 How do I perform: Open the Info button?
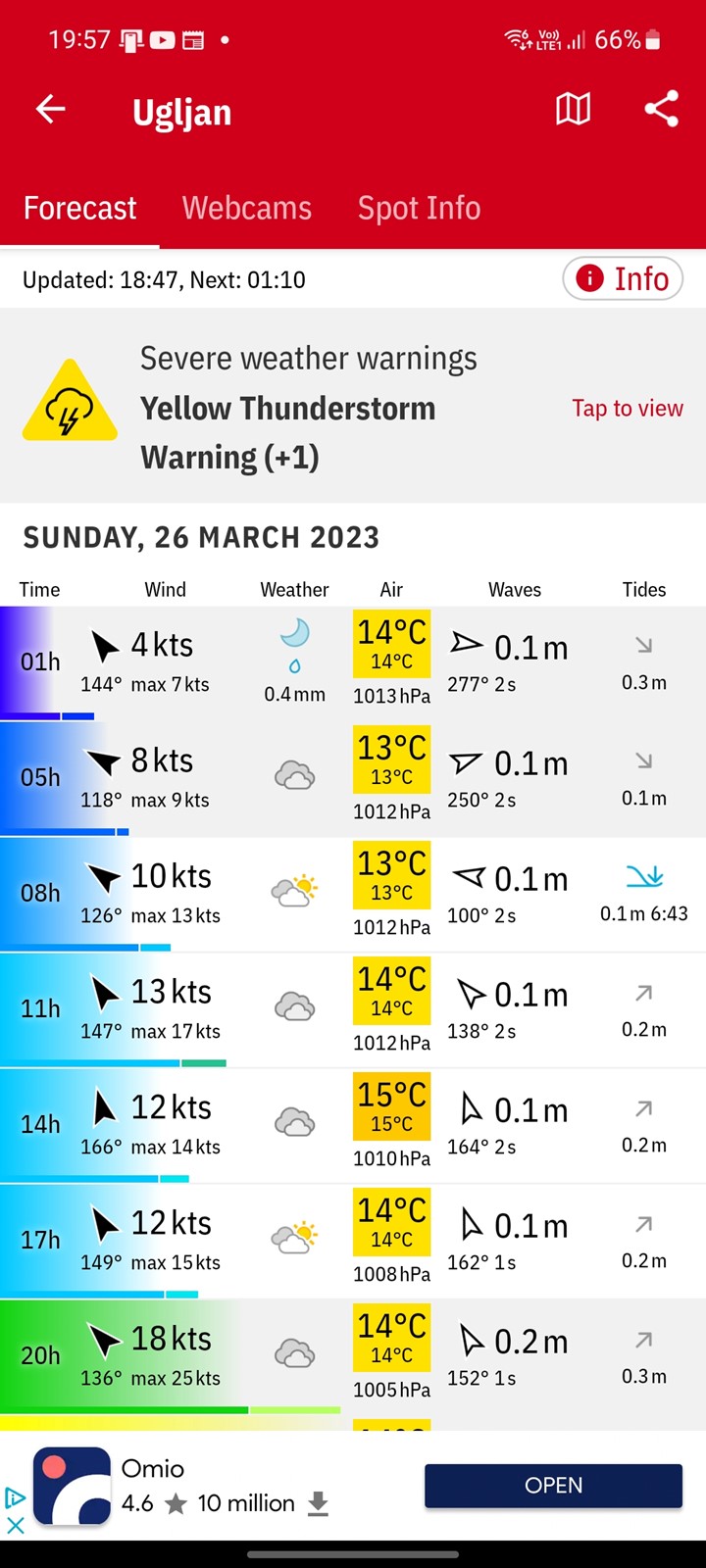(x=623, y=279)
